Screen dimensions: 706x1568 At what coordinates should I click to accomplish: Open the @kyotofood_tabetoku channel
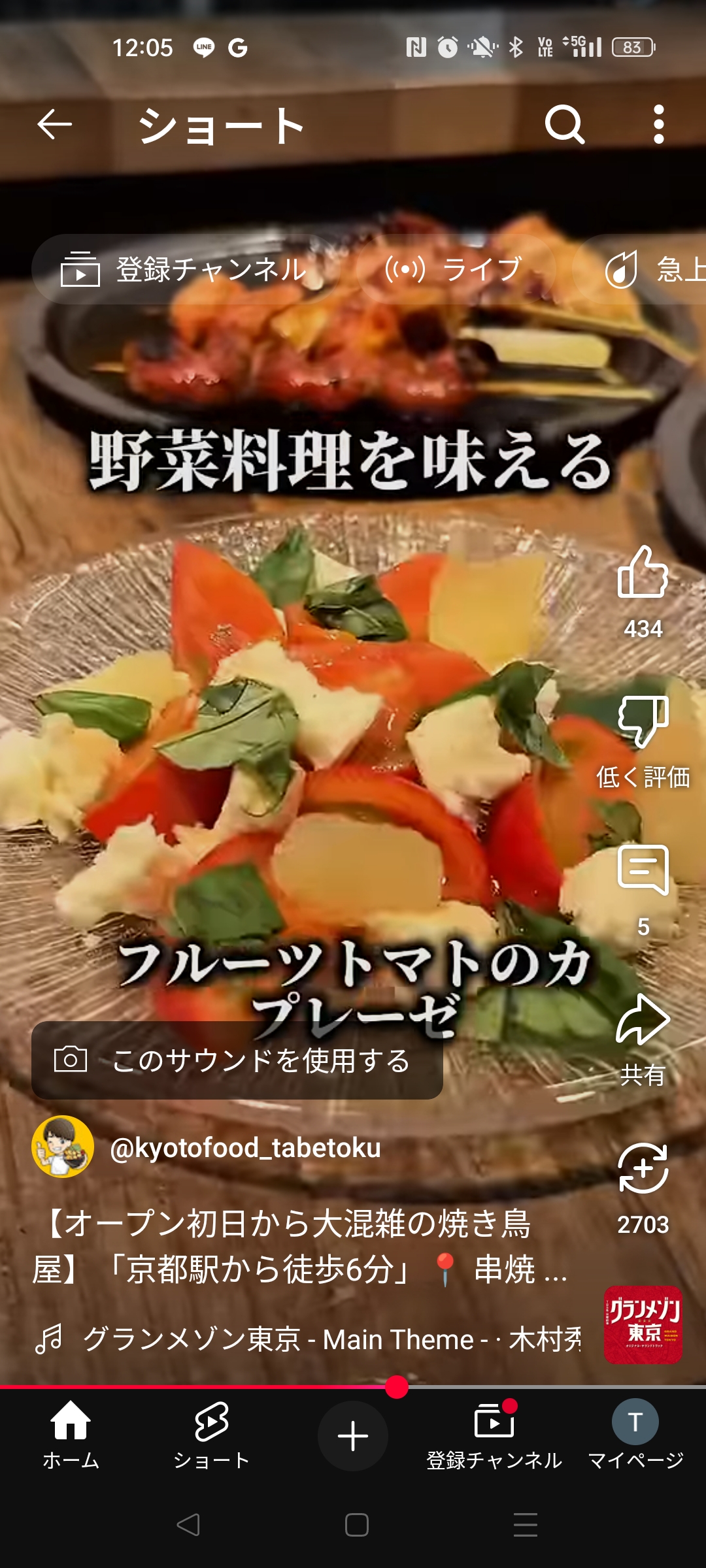coord(244,1148)
